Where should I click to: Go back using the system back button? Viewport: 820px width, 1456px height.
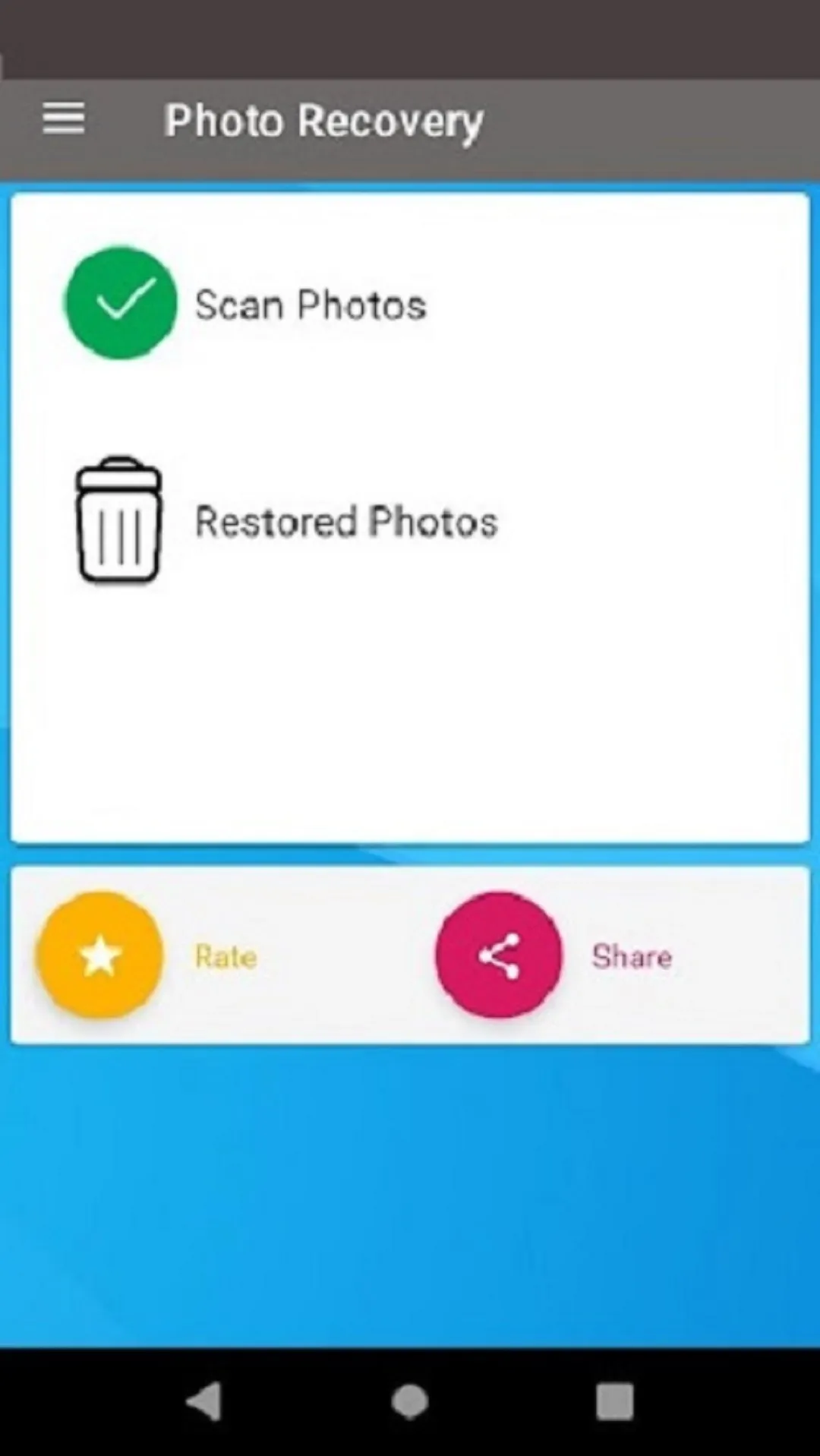coord(204,1401)
